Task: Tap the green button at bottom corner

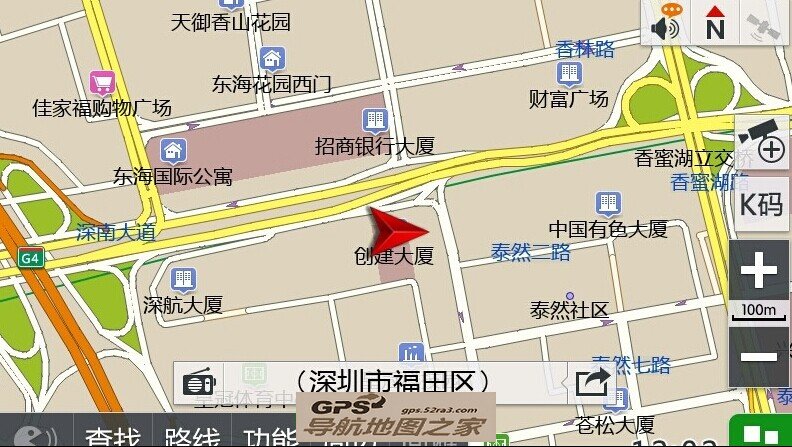Action: point(760,434)
